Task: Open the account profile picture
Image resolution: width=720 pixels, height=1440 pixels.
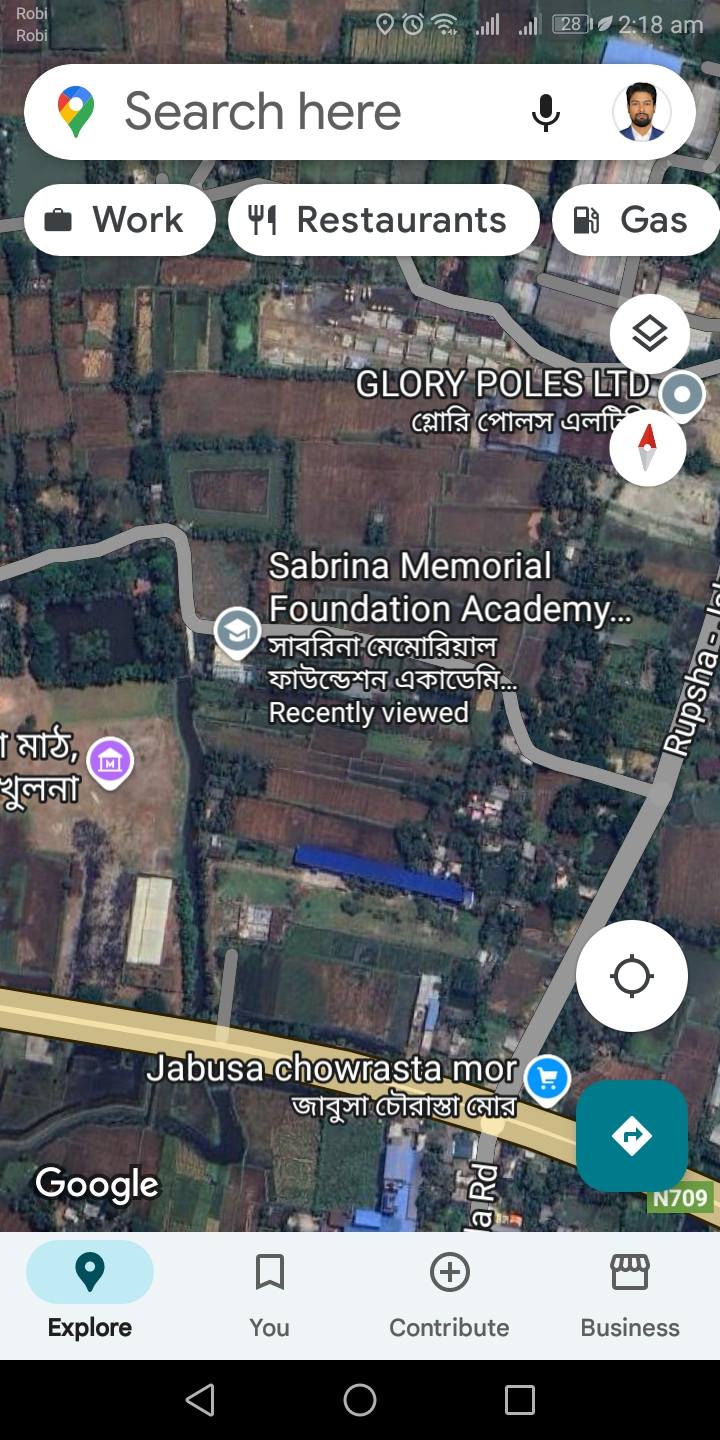Action: coord(642,112)
